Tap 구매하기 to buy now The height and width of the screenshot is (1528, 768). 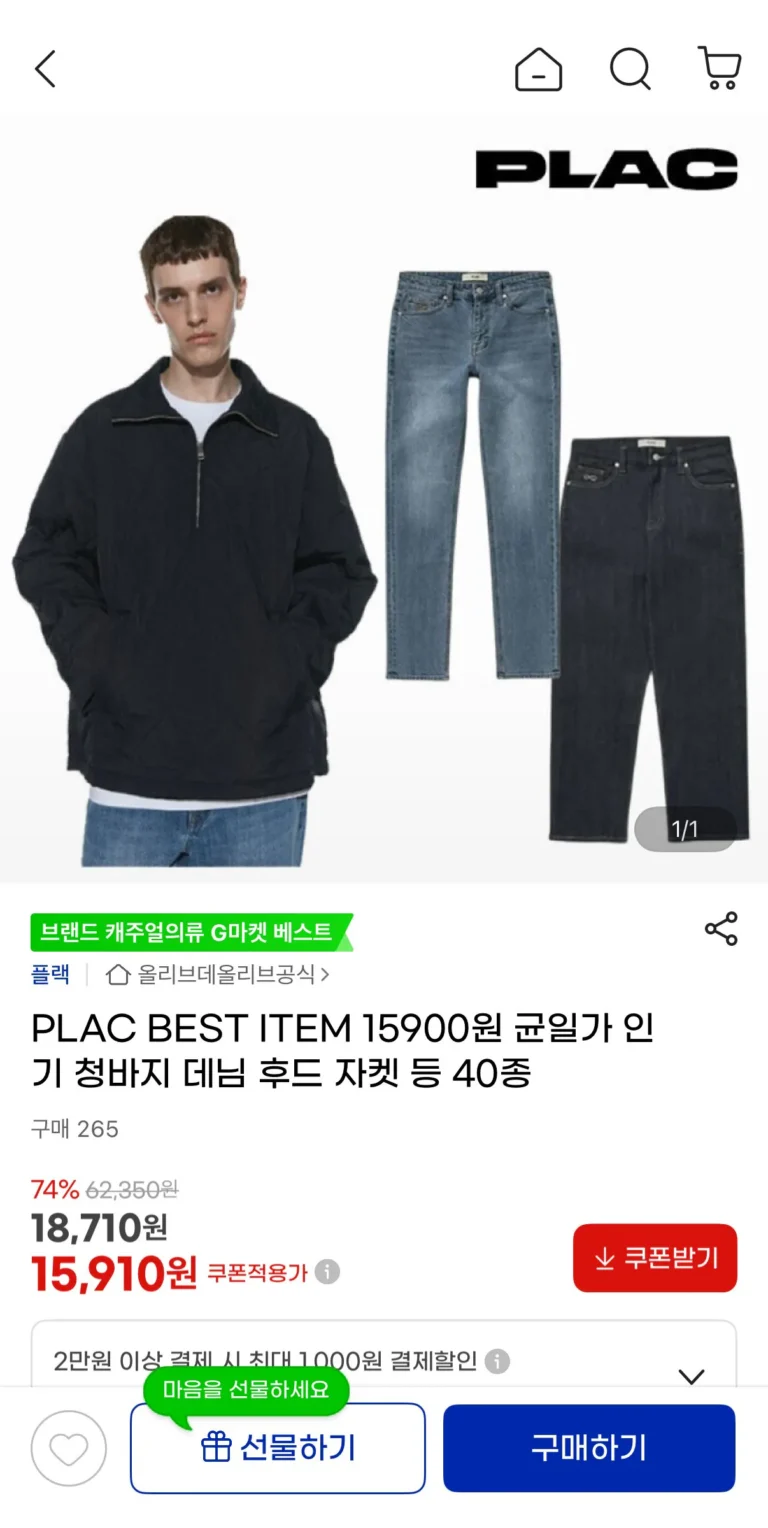589,1448
